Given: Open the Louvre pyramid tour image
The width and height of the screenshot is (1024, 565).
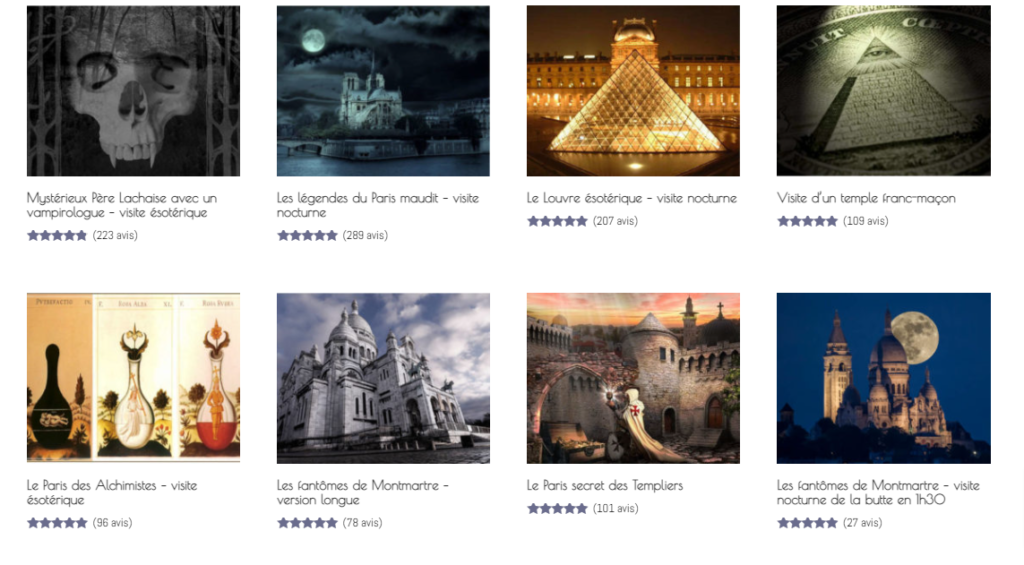Looking at the screenshot, I should pos(633,91).
